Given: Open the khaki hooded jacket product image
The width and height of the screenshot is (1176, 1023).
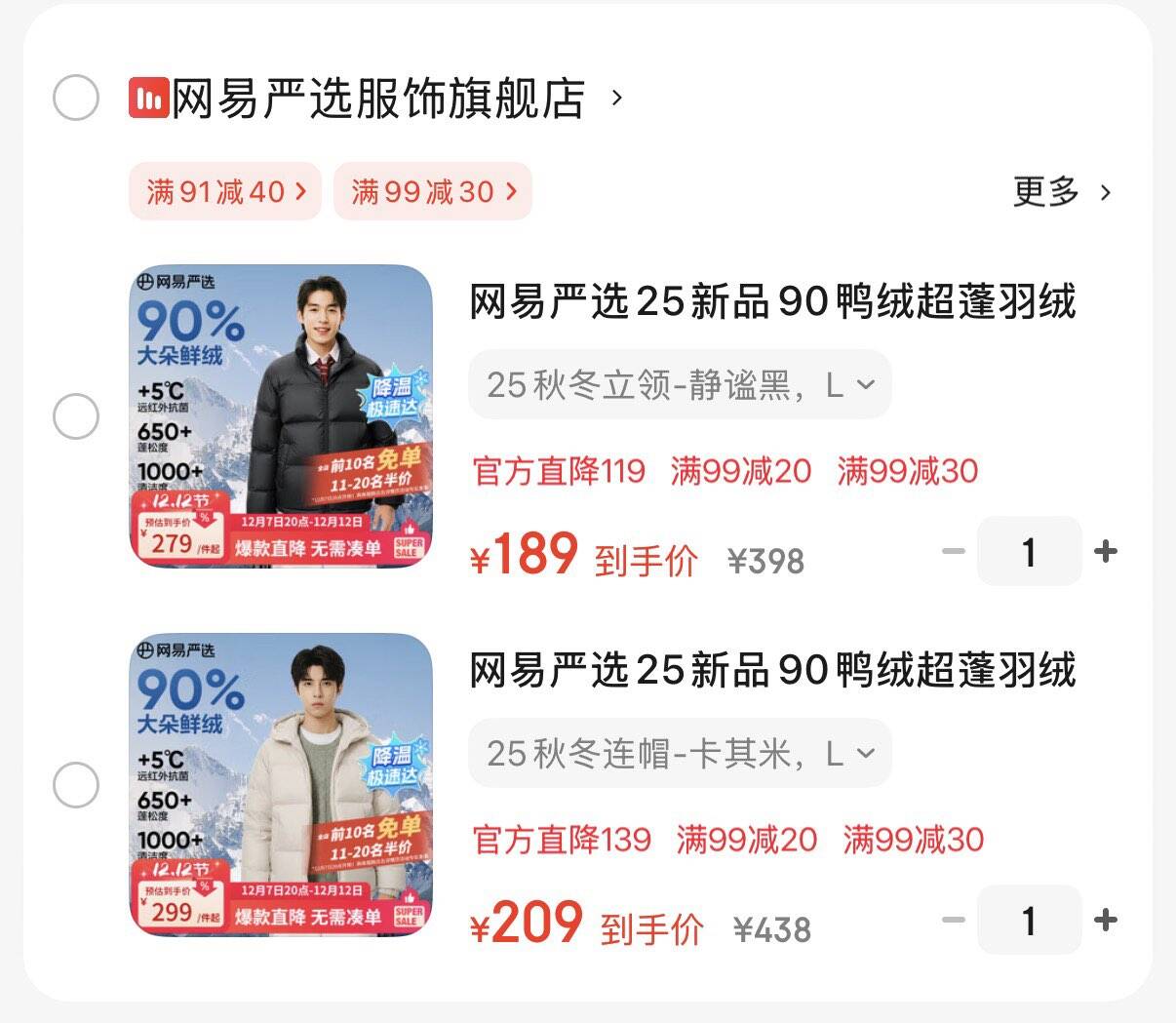Looking at the screenshot, I should 281,785.
